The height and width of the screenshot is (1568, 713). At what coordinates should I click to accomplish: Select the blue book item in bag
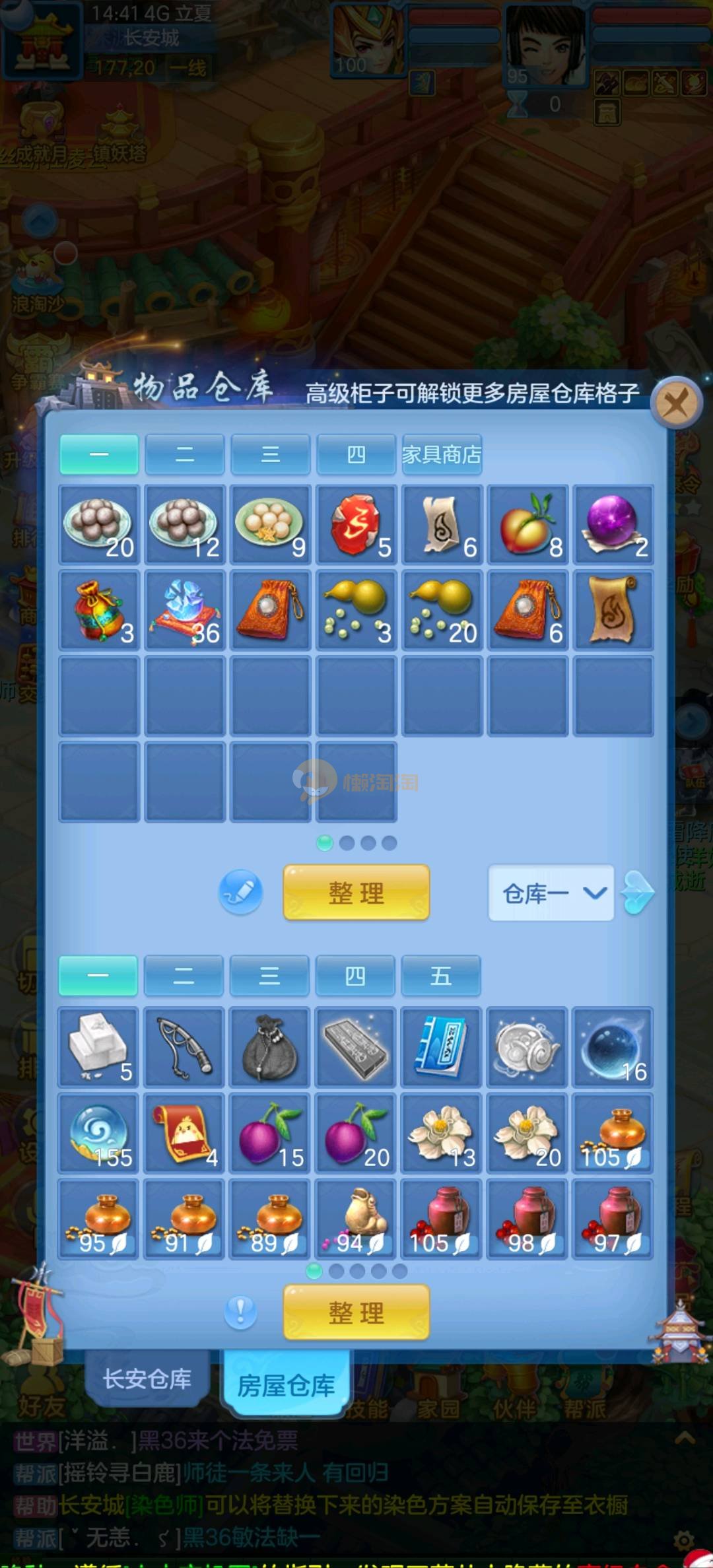441,1047
